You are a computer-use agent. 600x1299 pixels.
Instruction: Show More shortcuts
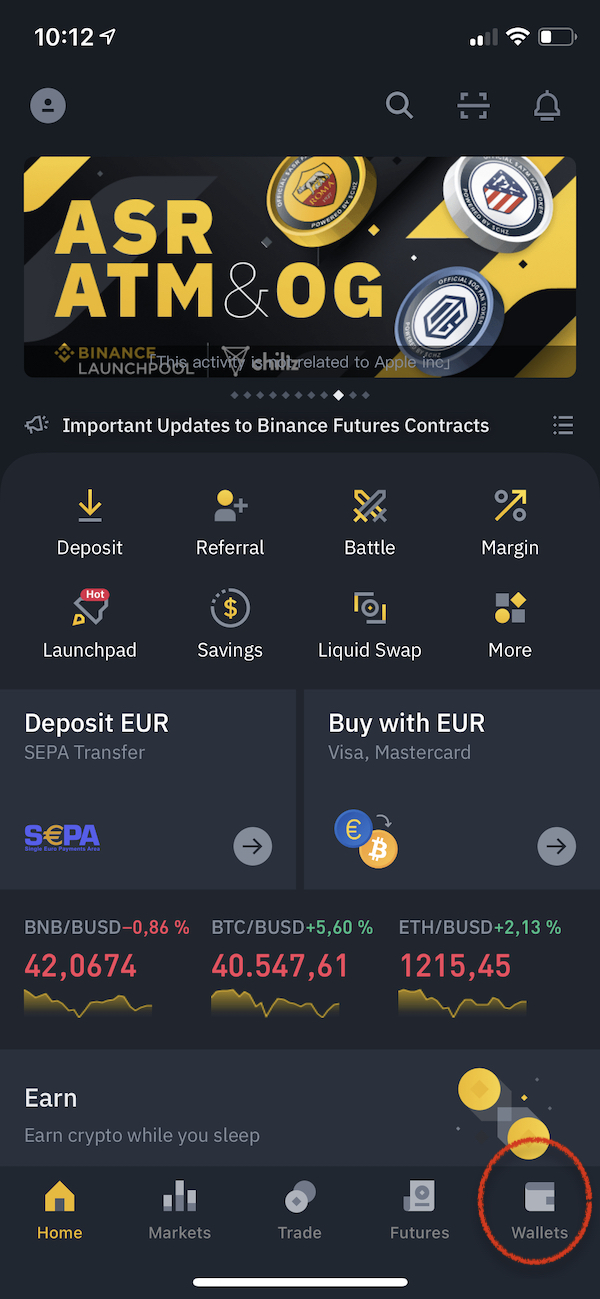(x=510, y=625)
